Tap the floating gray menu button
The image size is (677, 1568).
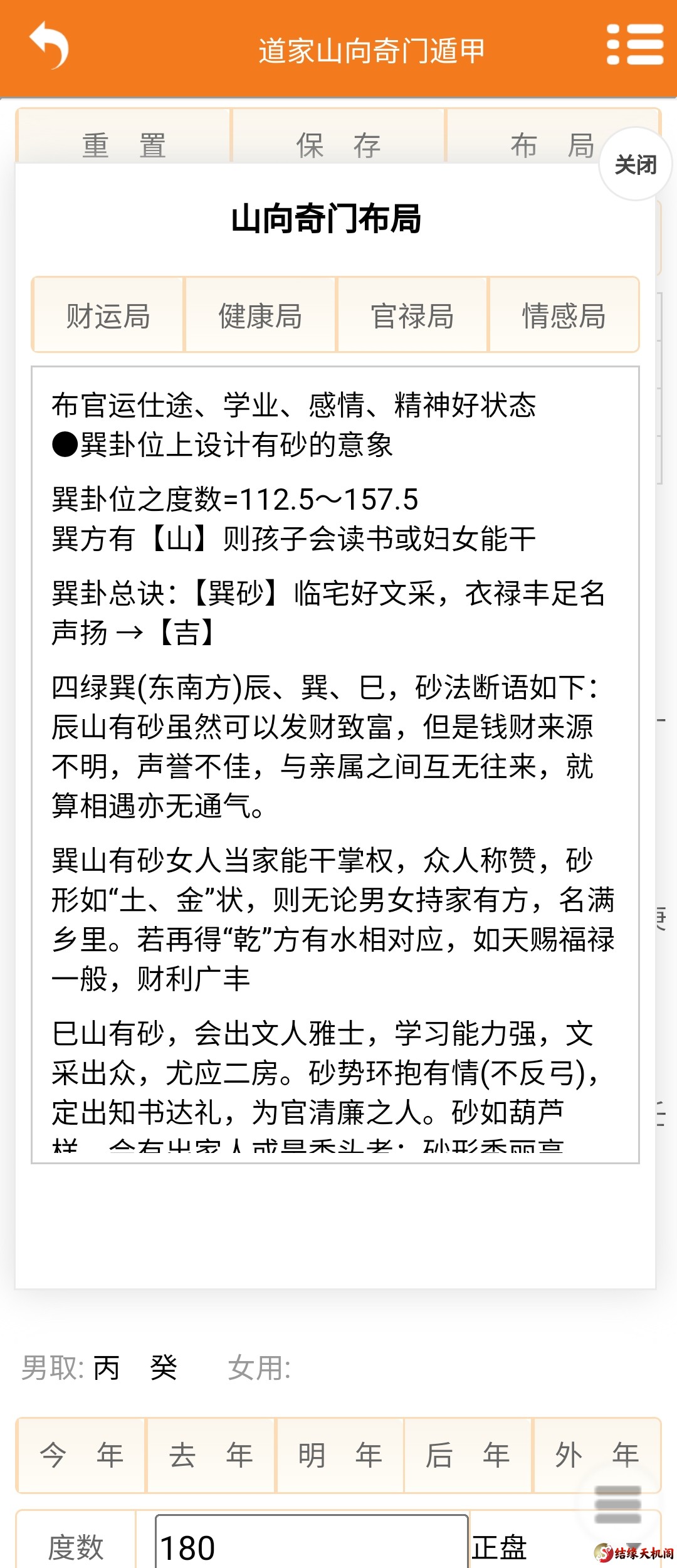point(617,1505)
